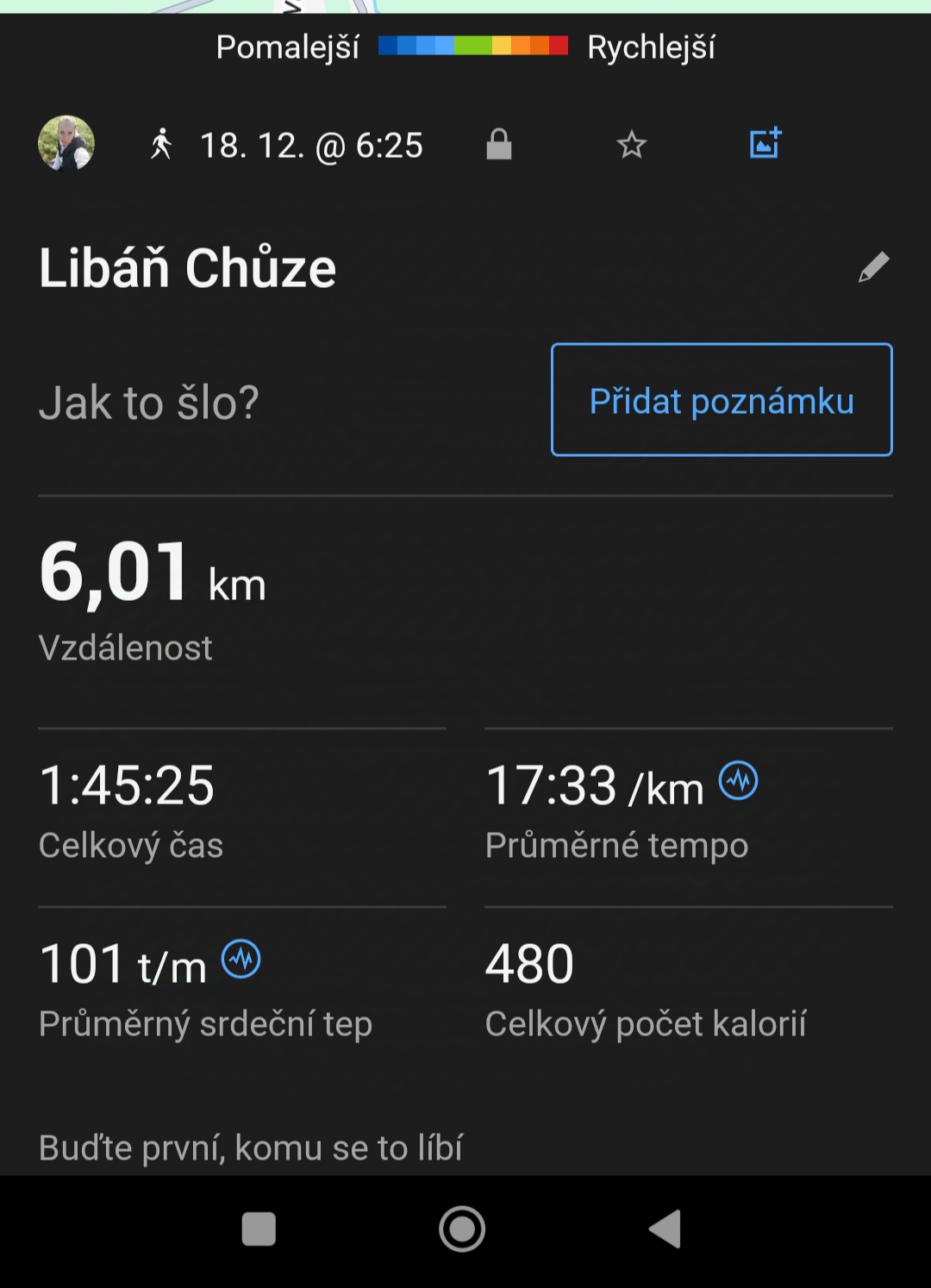
Task: Tap the Přidat poznámku button
Action: pos(722,400)
